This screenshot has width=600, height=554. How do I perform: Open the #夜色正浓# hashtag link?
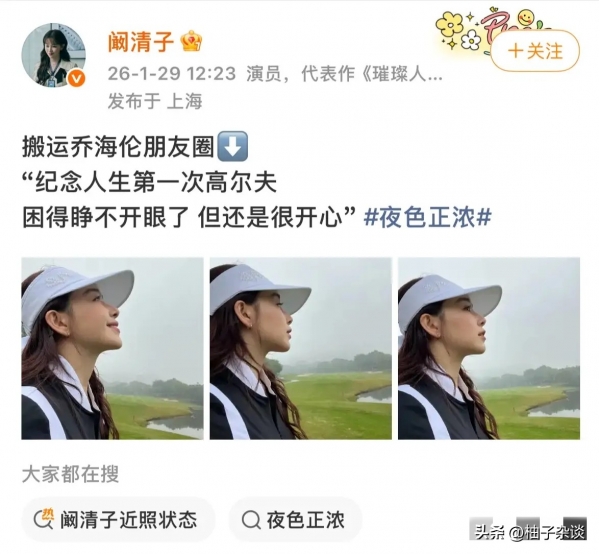[426, 217]
